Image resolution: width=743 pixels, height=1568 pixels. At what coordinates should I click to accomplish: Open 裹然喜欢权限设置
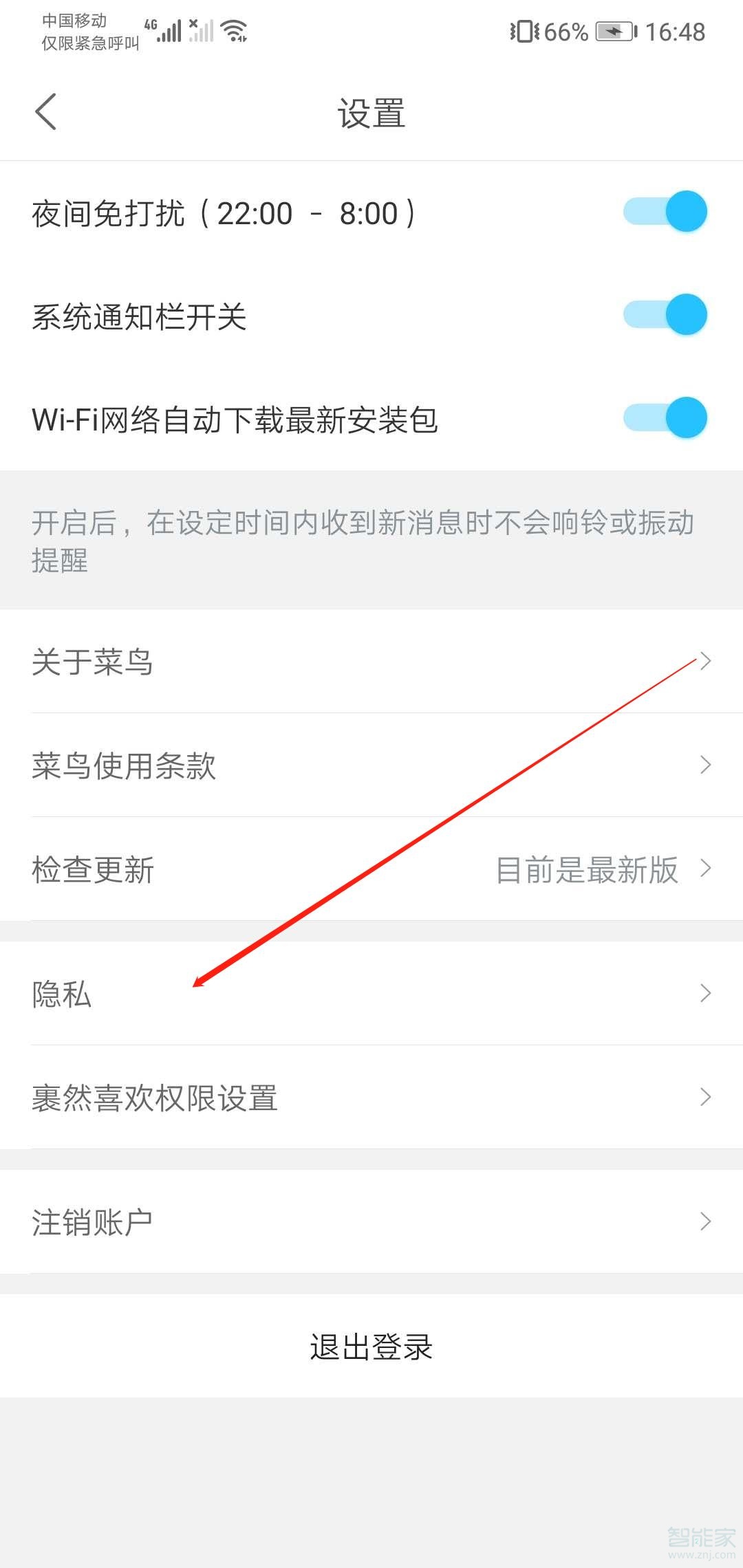371,1098
